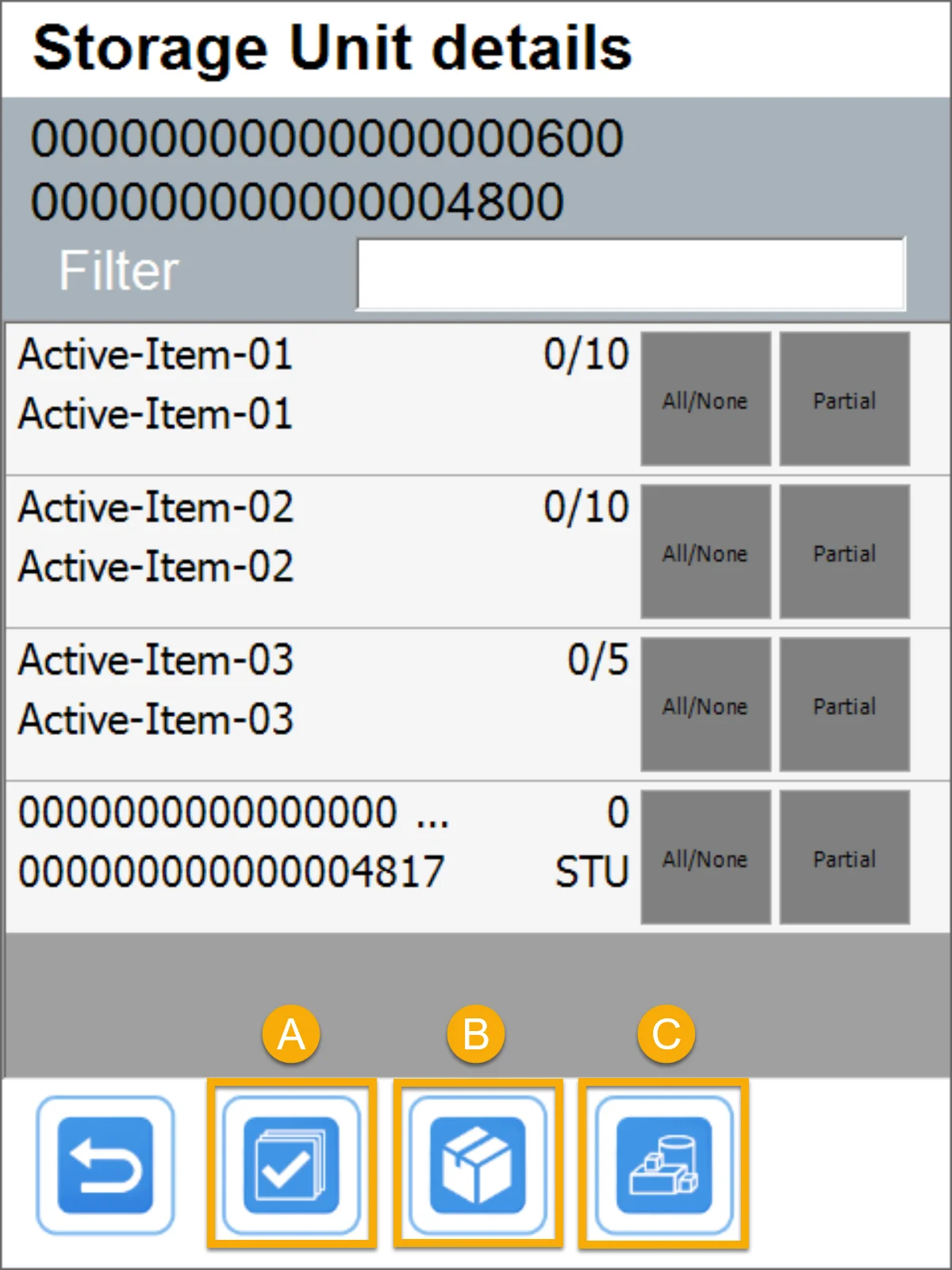Screen dimensions: 952x1270
Task: Tap the Filter text field
Action: click(631, 274)
